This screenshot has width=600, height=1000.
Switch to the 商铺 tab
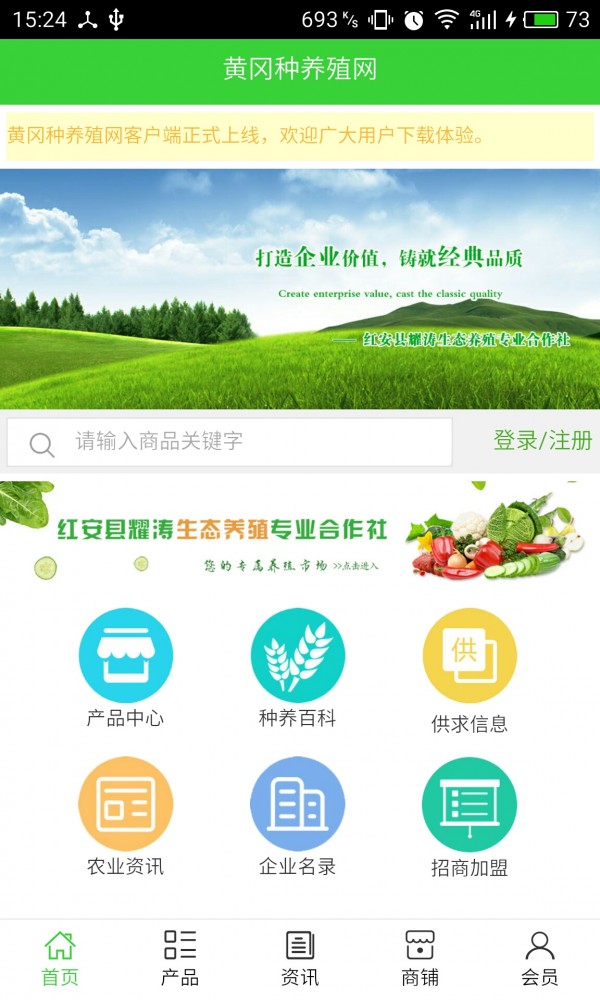point(420,958)
